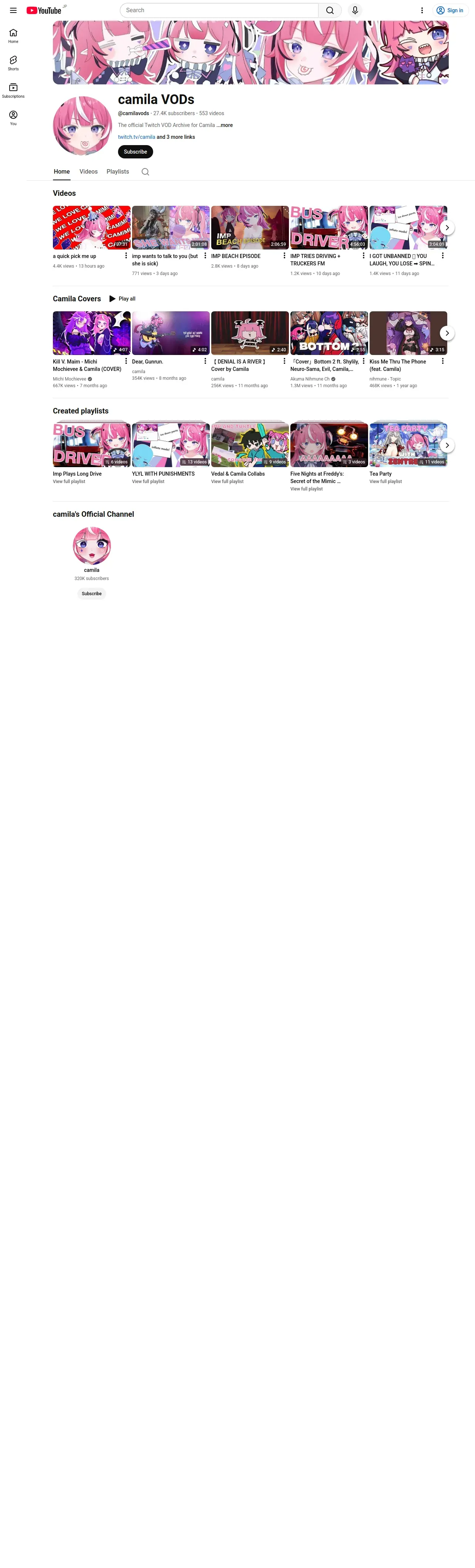Search within the channel using magnifier icon
The height and width of the screenshot is (1568, 475).
[145, 172]
